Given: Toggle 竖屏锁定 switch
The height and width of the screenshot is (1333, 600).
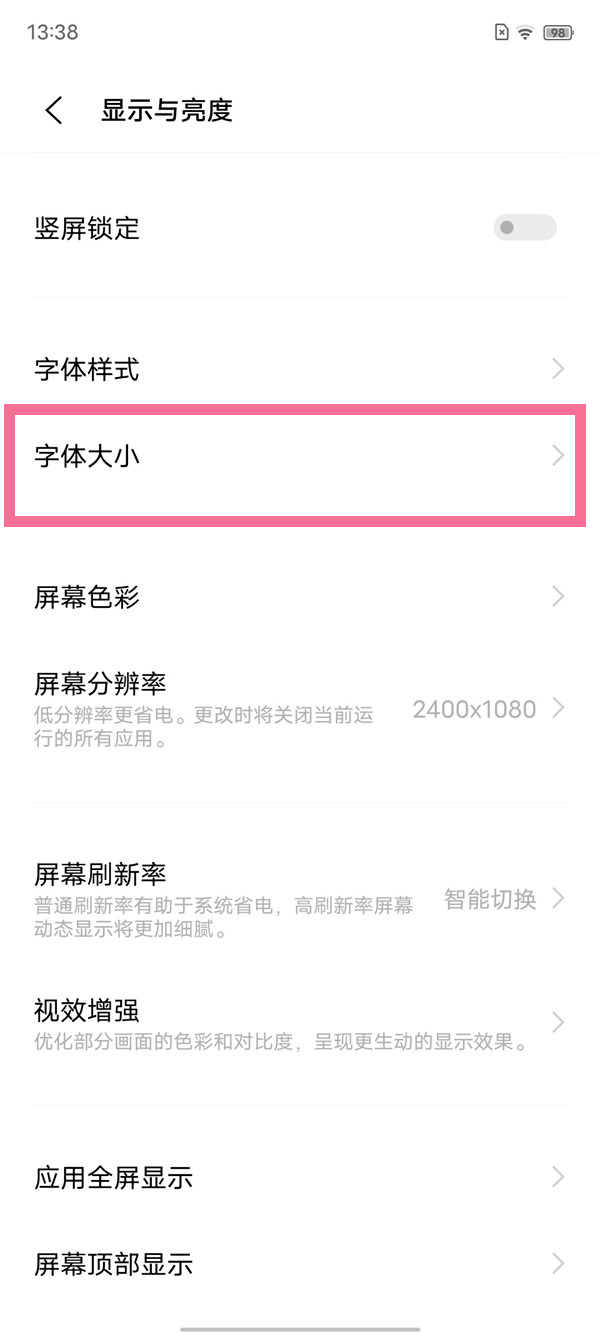Looking at the screenshot, I should (524, 228).
